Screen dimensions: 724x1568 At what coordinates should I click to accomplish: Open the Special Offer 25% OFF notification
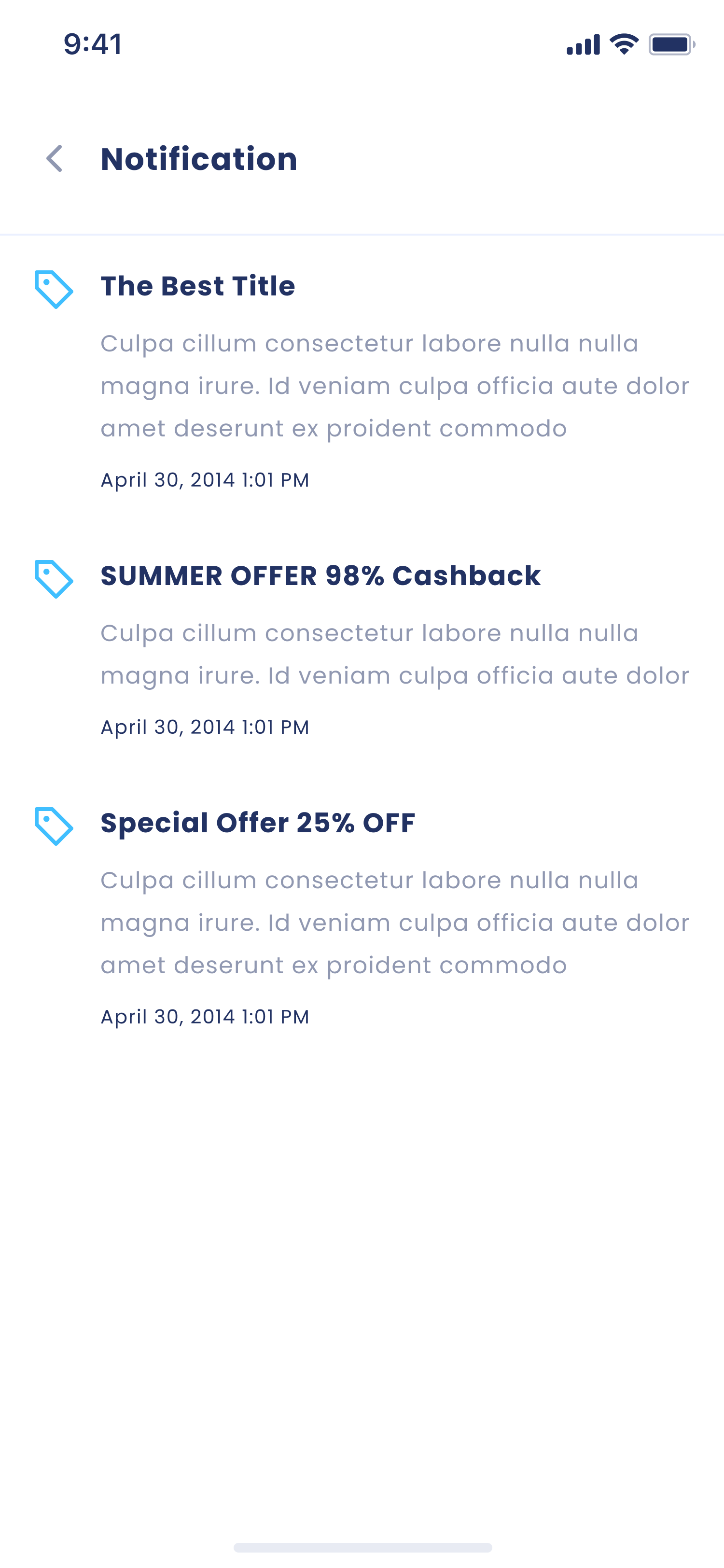point(257,823)
